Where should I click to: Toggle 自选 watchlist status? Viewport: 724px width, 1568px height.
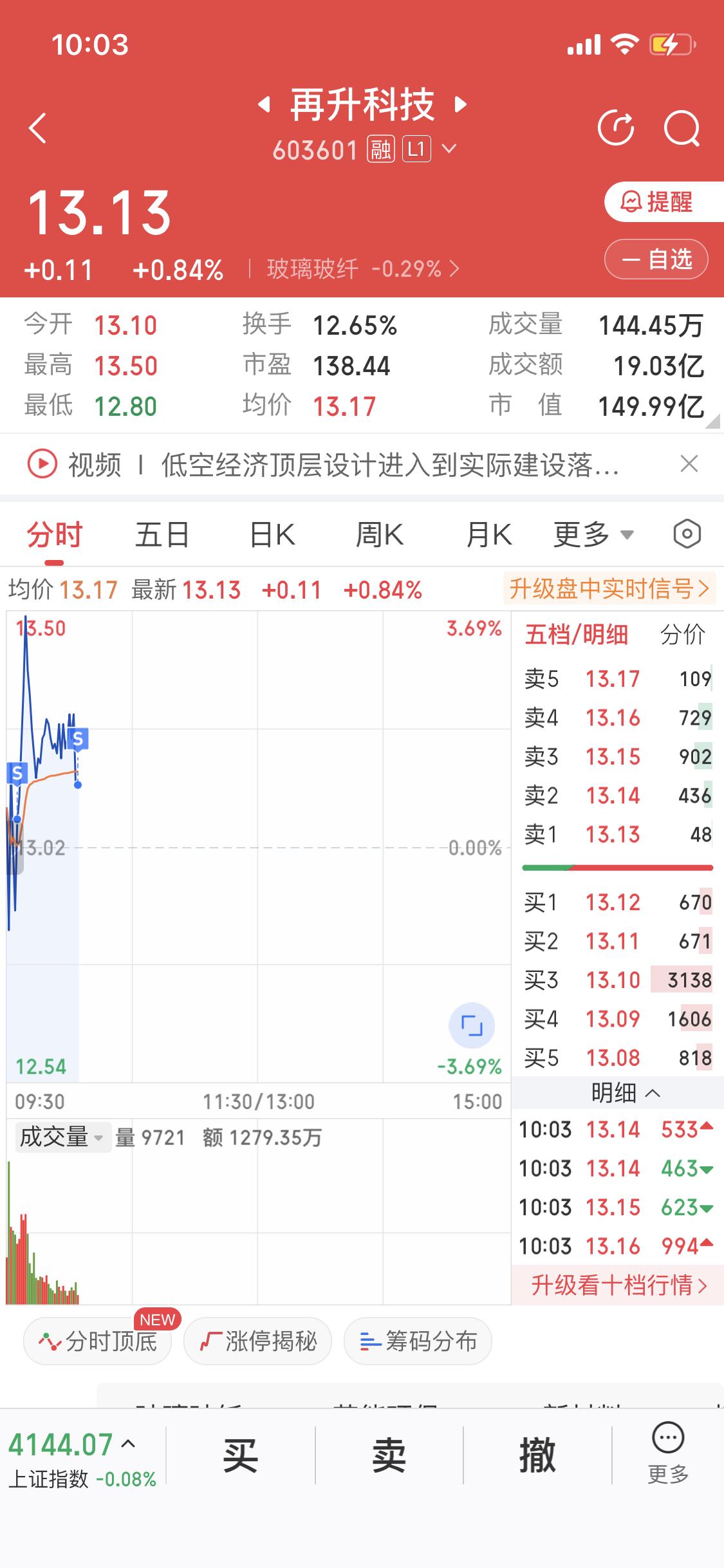(x=656, y=259)
